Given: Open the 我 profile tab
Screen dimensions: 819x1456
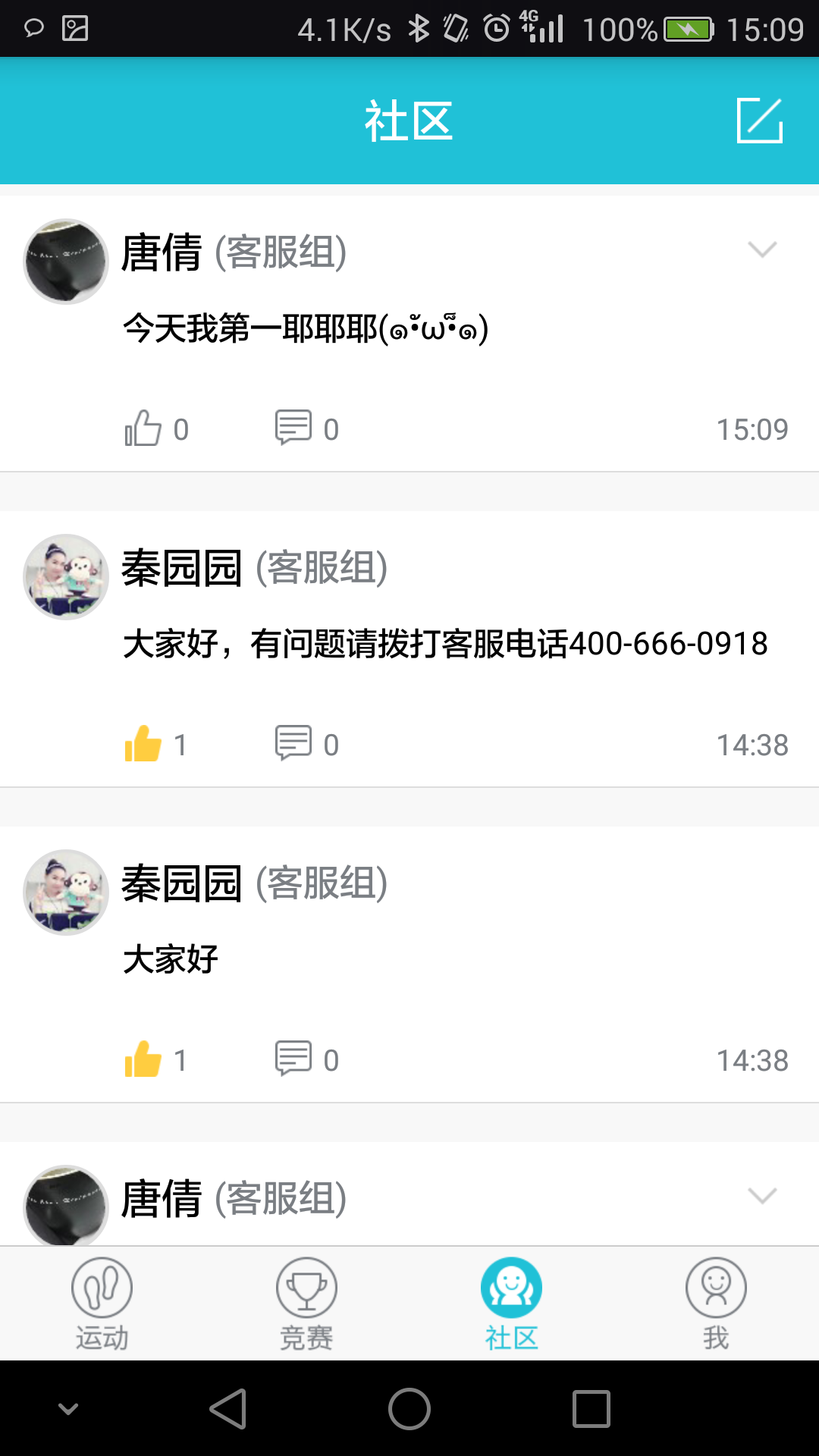Looking at the screenshot, I should (716, 1303).
